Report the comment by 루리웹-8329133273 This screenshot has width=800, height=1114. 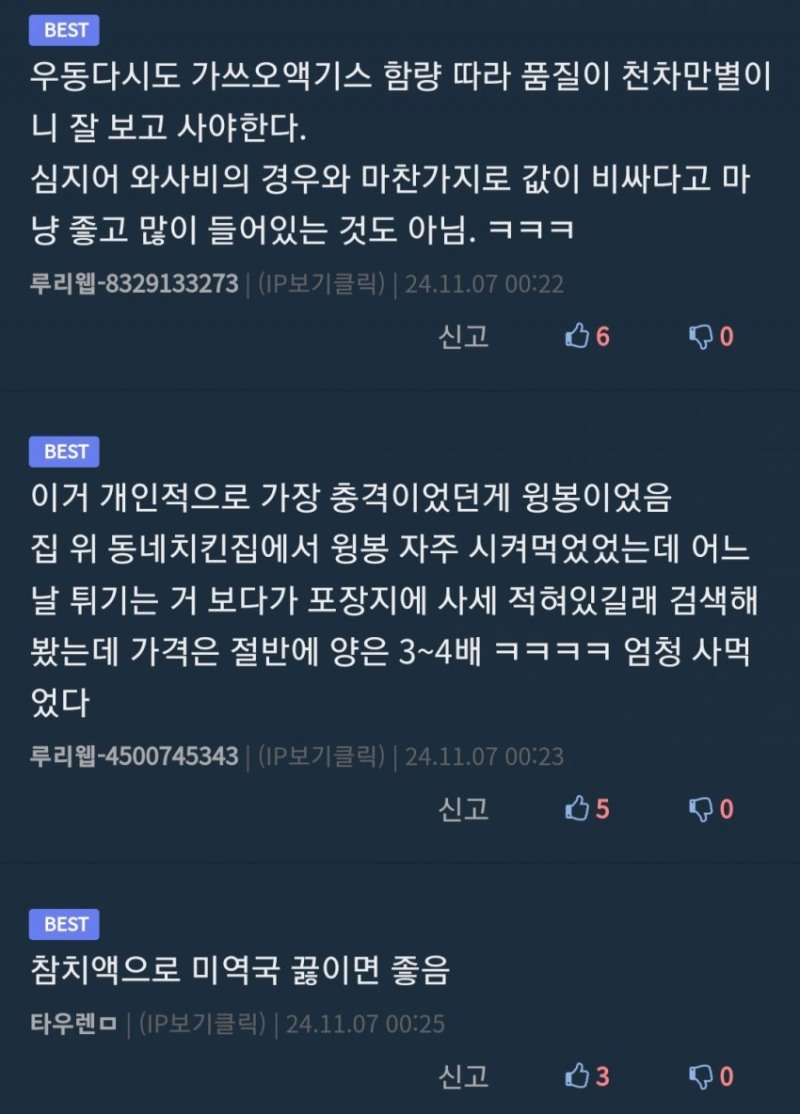(x=463, y=337)
